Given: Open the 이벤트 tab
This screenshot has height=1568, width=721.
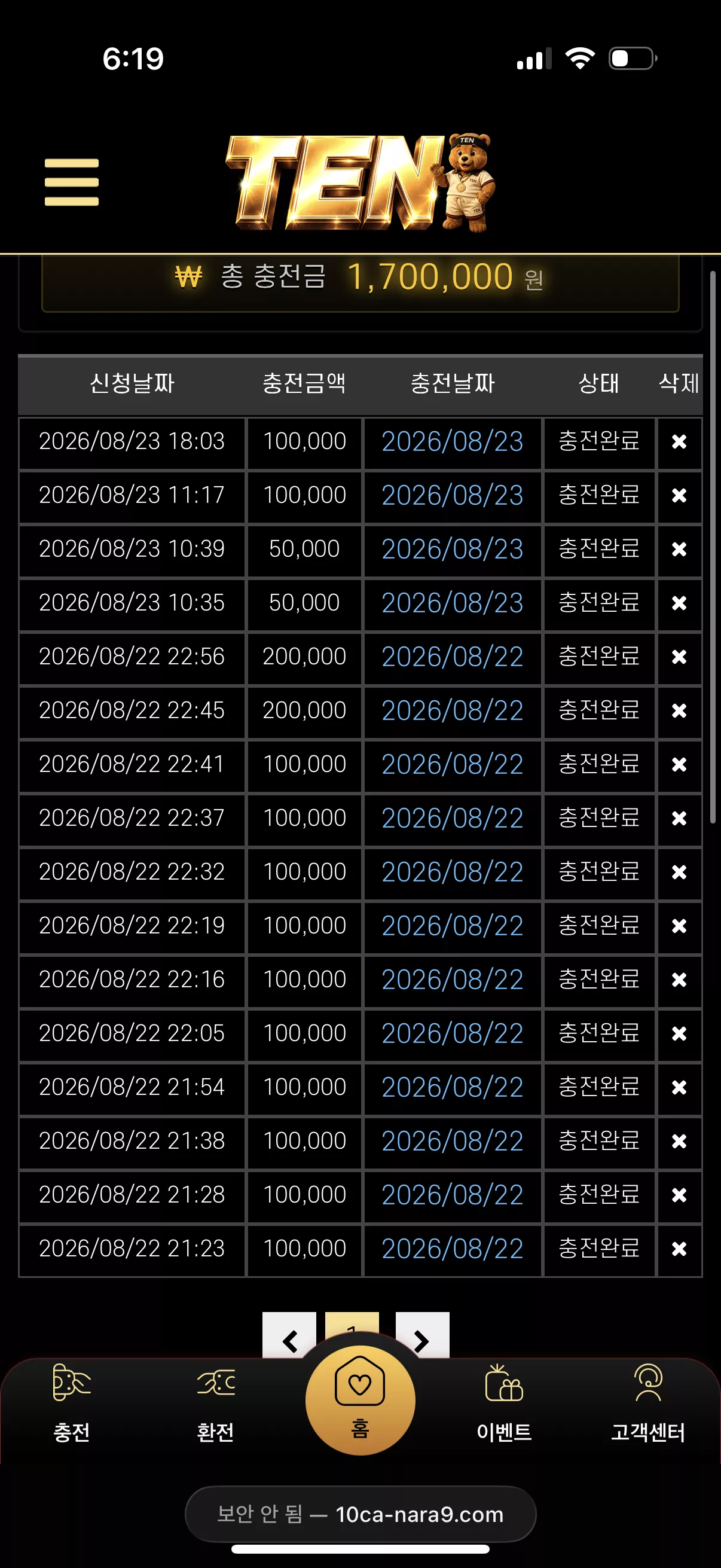Looking at the screenshot, I should pyautogui.click(x=504, y=1404).
